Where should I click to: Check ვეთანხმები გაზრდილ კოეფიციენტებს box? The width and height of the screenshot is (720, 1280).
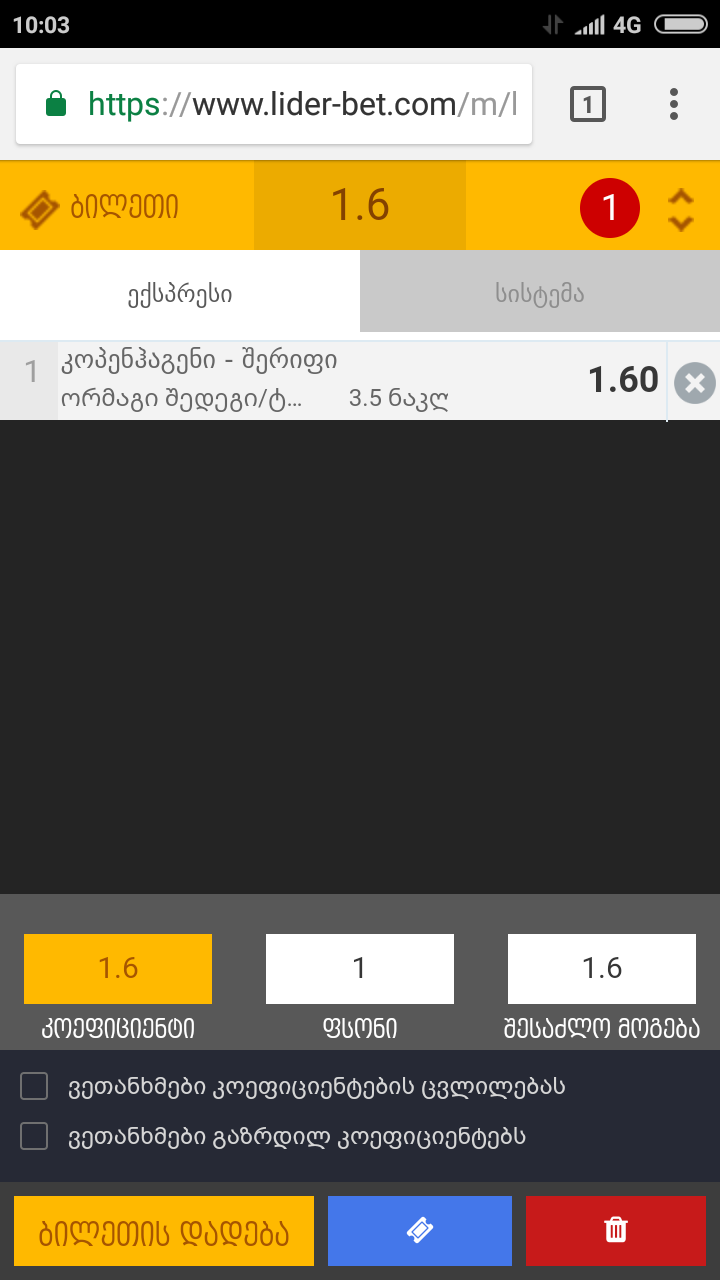click(34, 1136)
